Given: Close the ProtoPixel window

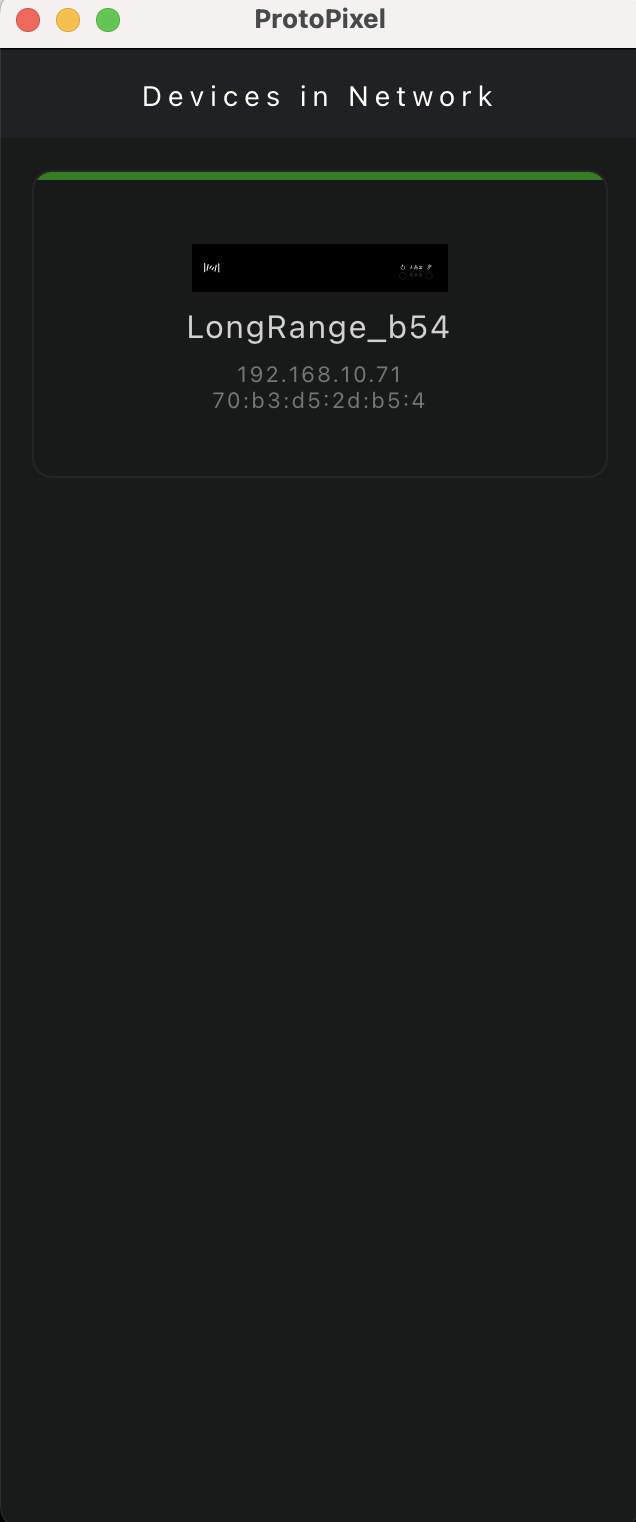Looking at the screenshot, I should 28,20.
